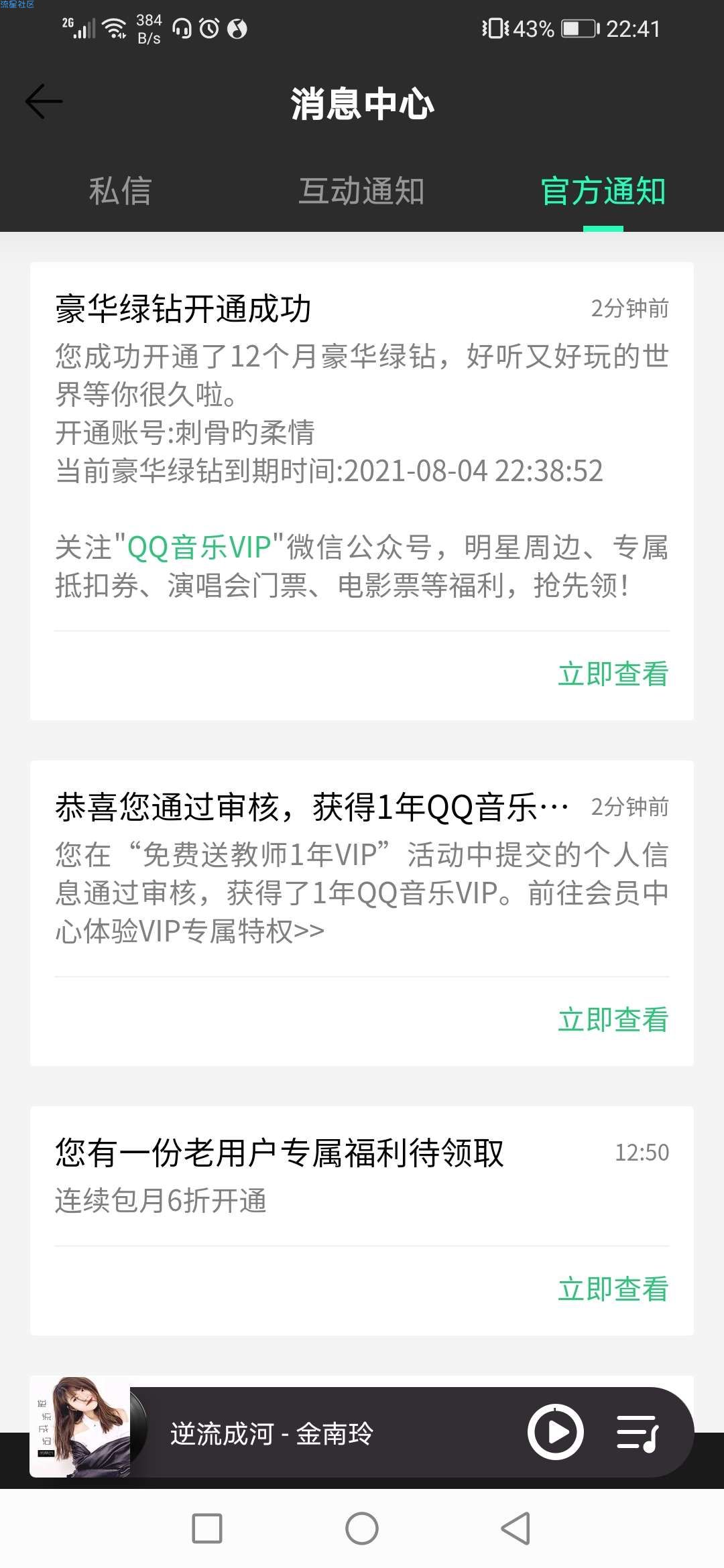Image resolution: width=724 pixels, height=1568 pixels.
Task: Switch to the 互动通知 tab
Action: (x=361, y=192)
